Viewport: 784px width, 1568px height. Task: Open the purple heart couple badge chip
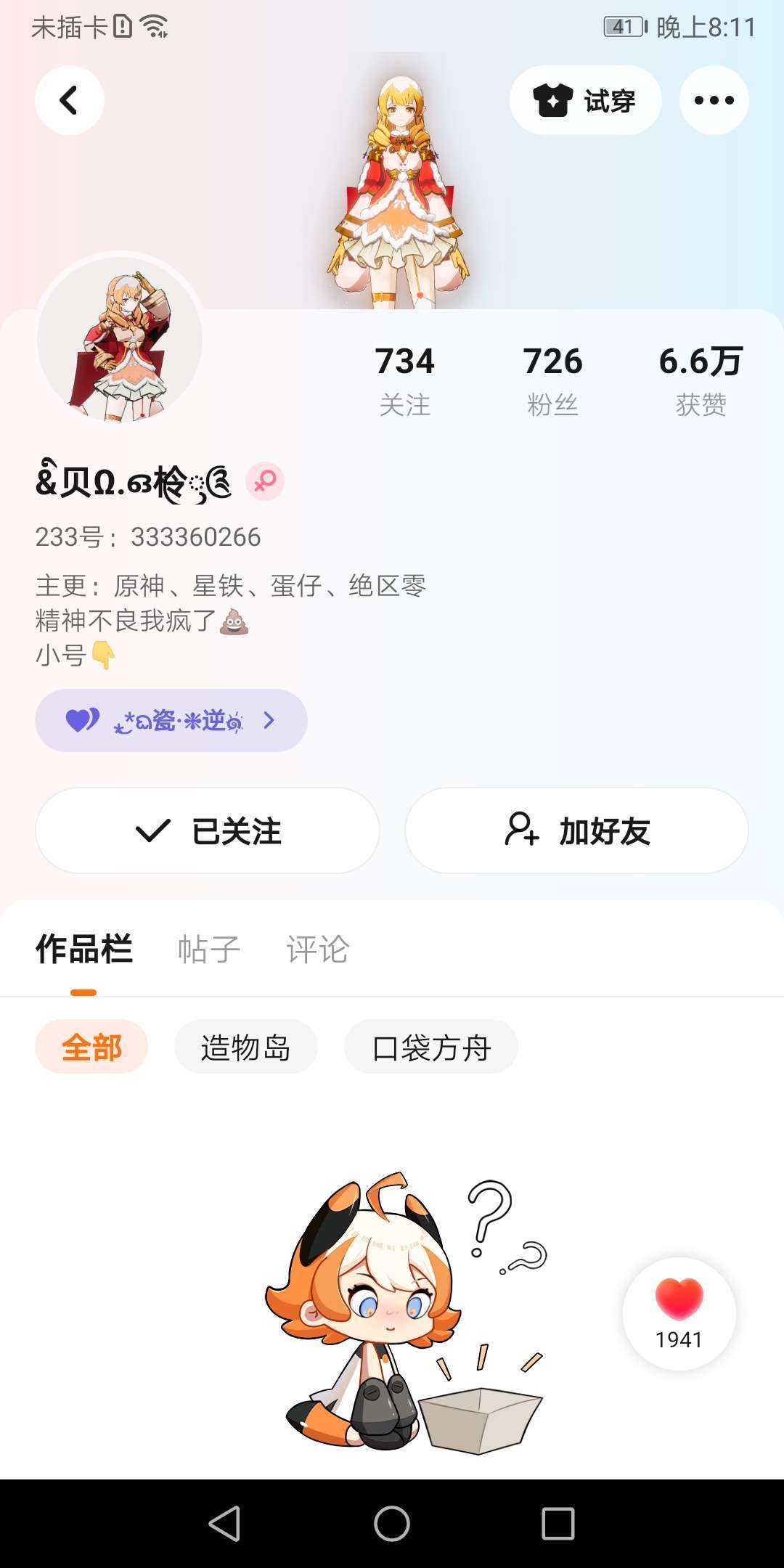pyautogui.click(x=171, y=720)
